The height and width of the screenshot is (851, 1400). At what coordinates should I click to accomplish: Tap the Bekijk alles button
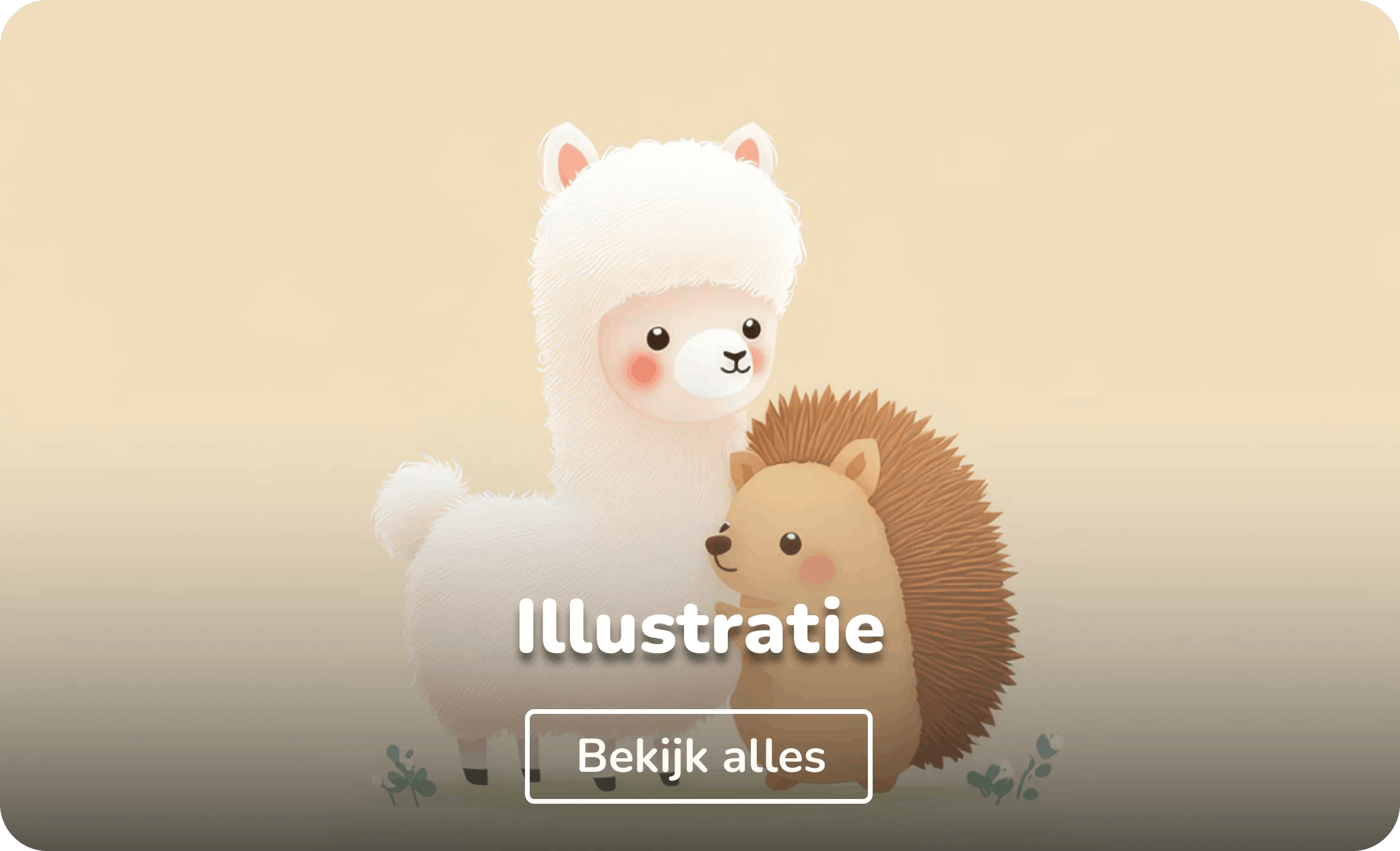point(699,757)
